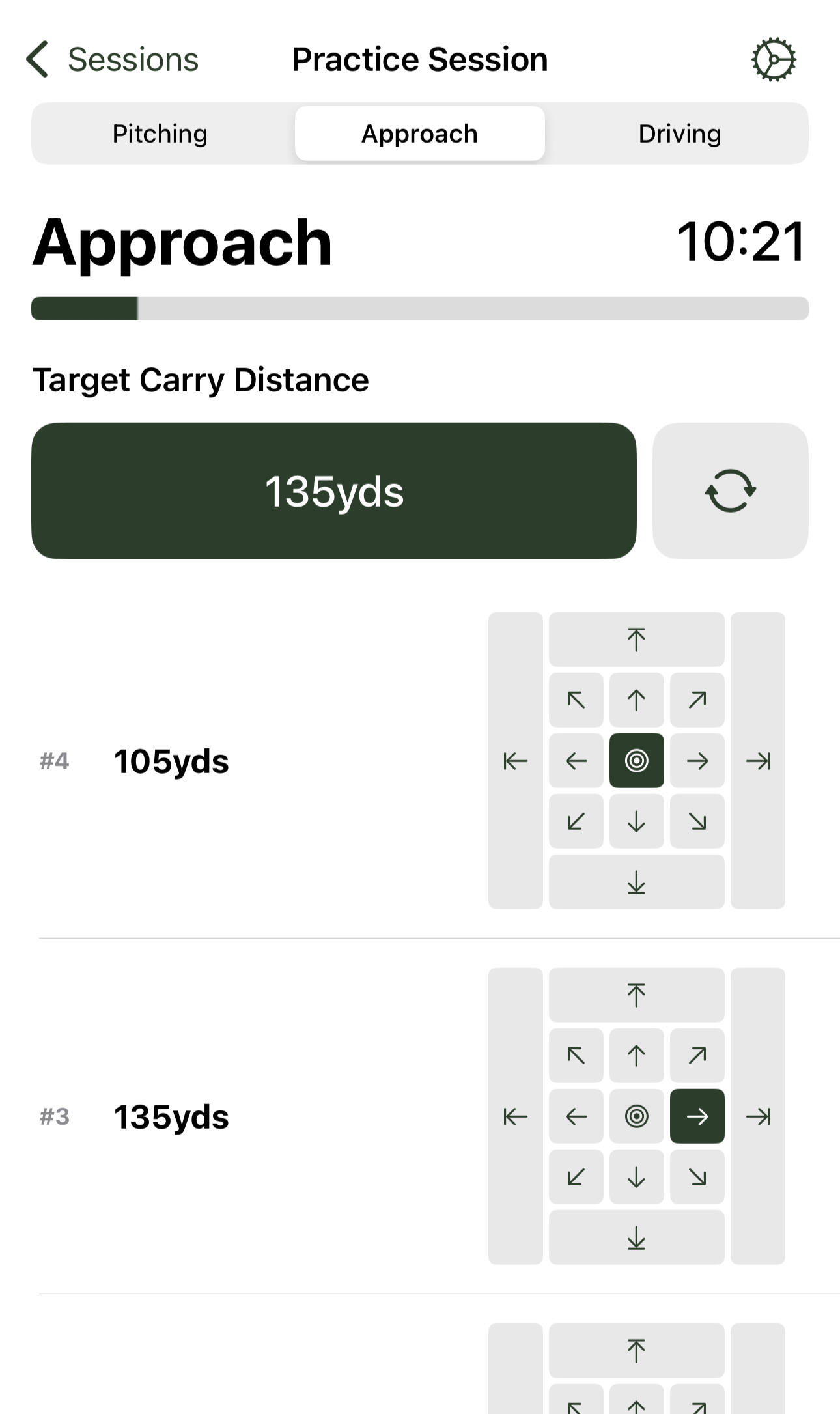Mark shot #4 as long left
840x1414 pixels.
pyautogui.click(x=576, y=700)
